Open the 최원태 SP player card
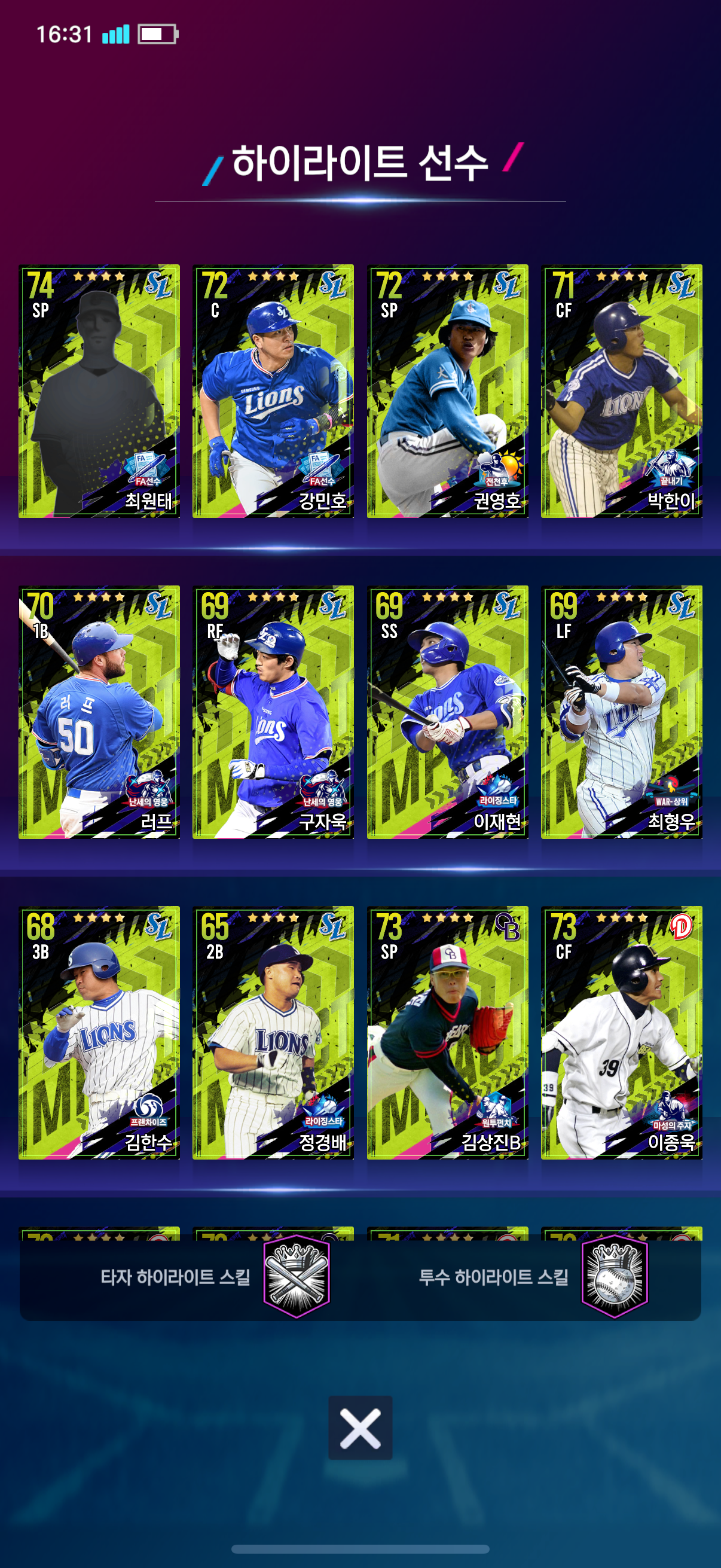Screen dimensions: 721x1568 click(99, 391)
